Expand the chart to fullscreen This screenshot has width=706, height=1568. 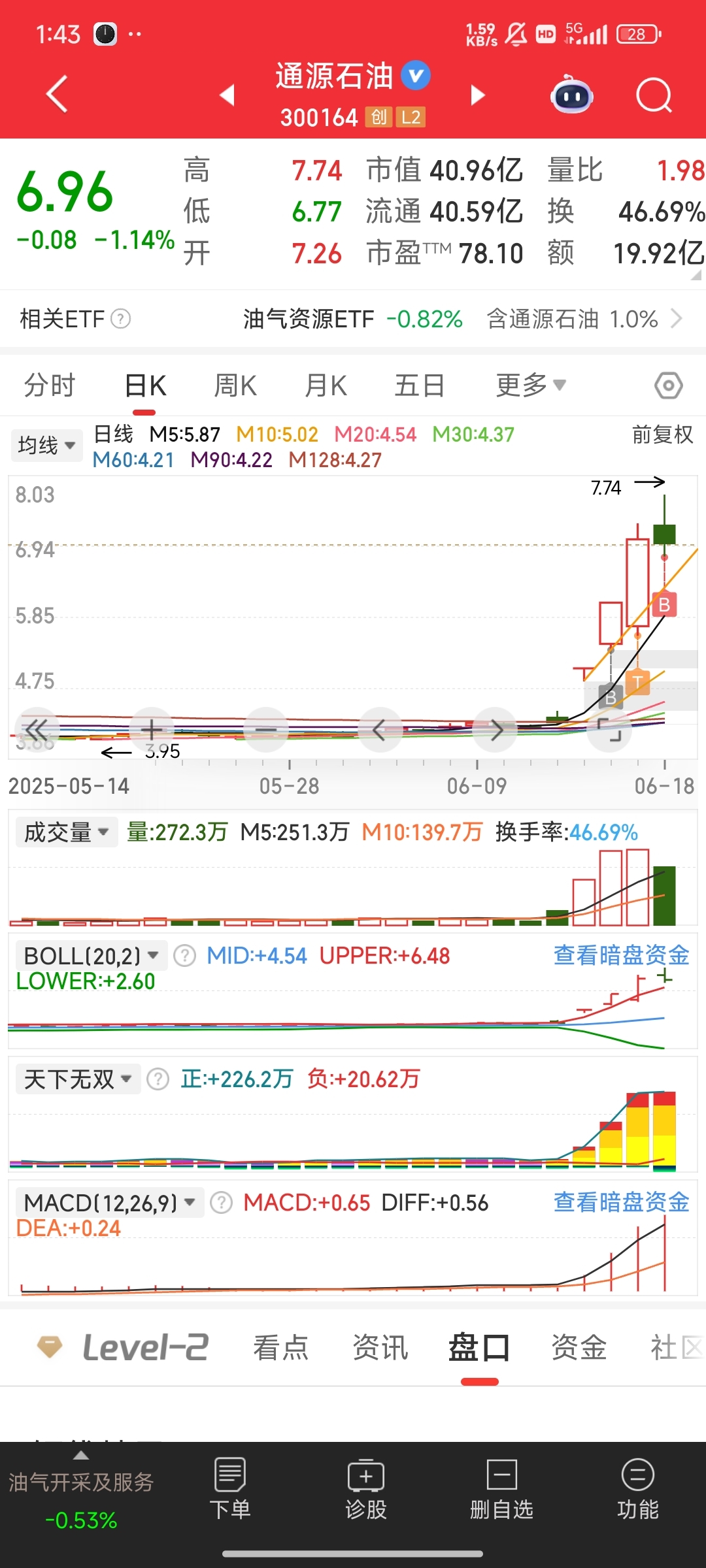(x=609, y=728)
